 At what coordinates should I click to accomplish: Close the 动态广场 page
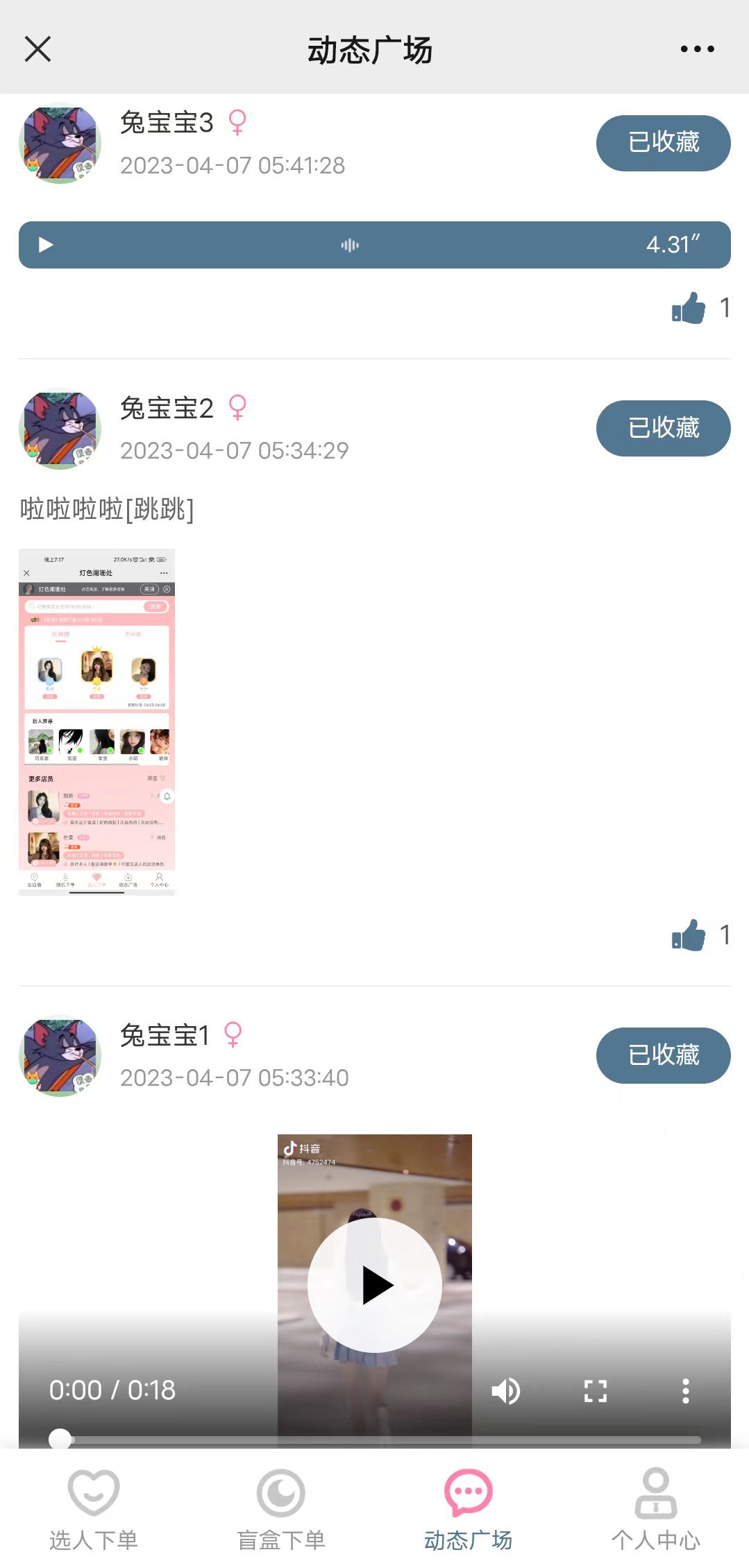37,49
